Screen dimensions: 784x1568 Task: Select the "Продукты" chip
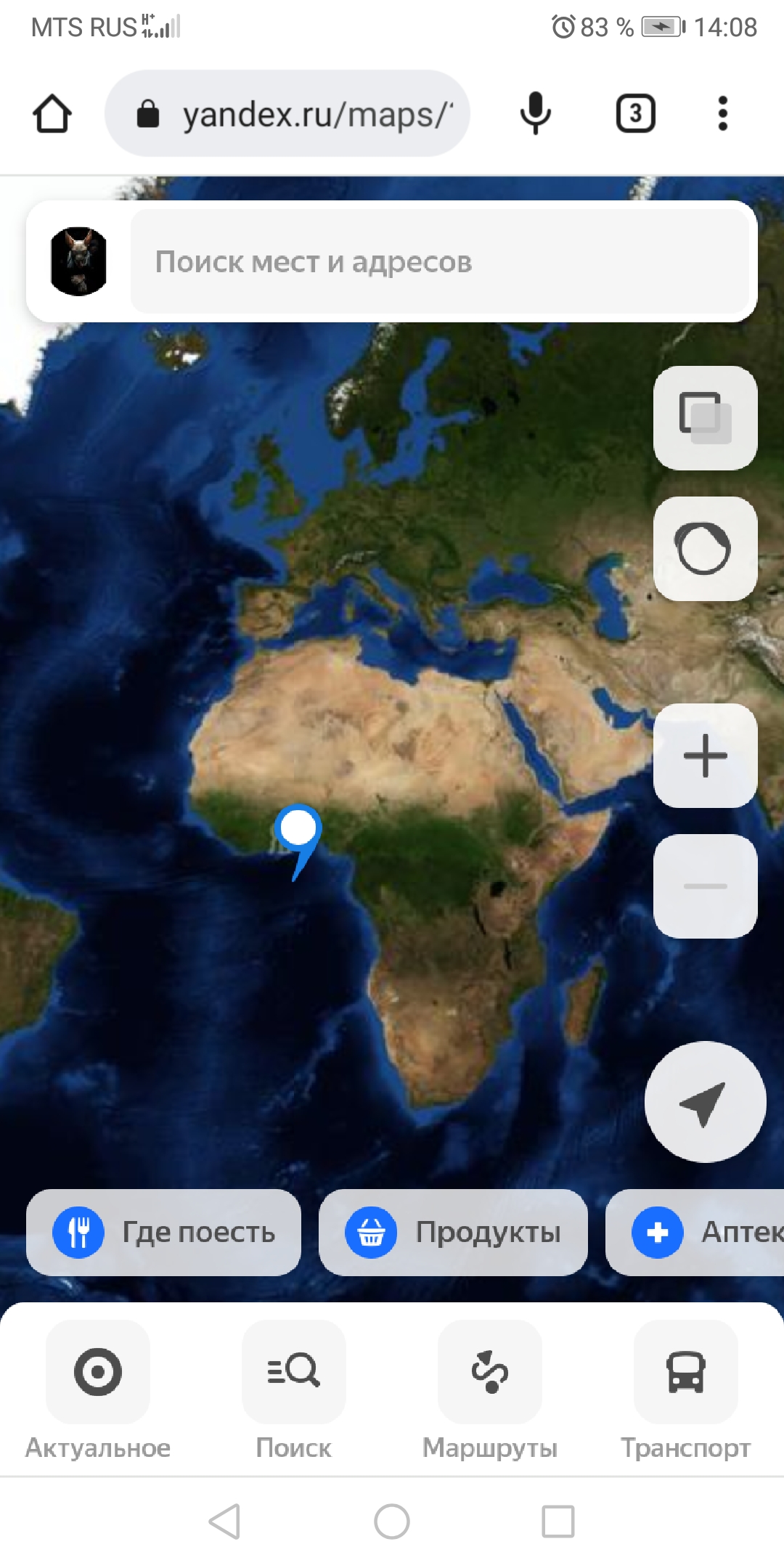coord(453,1232)
